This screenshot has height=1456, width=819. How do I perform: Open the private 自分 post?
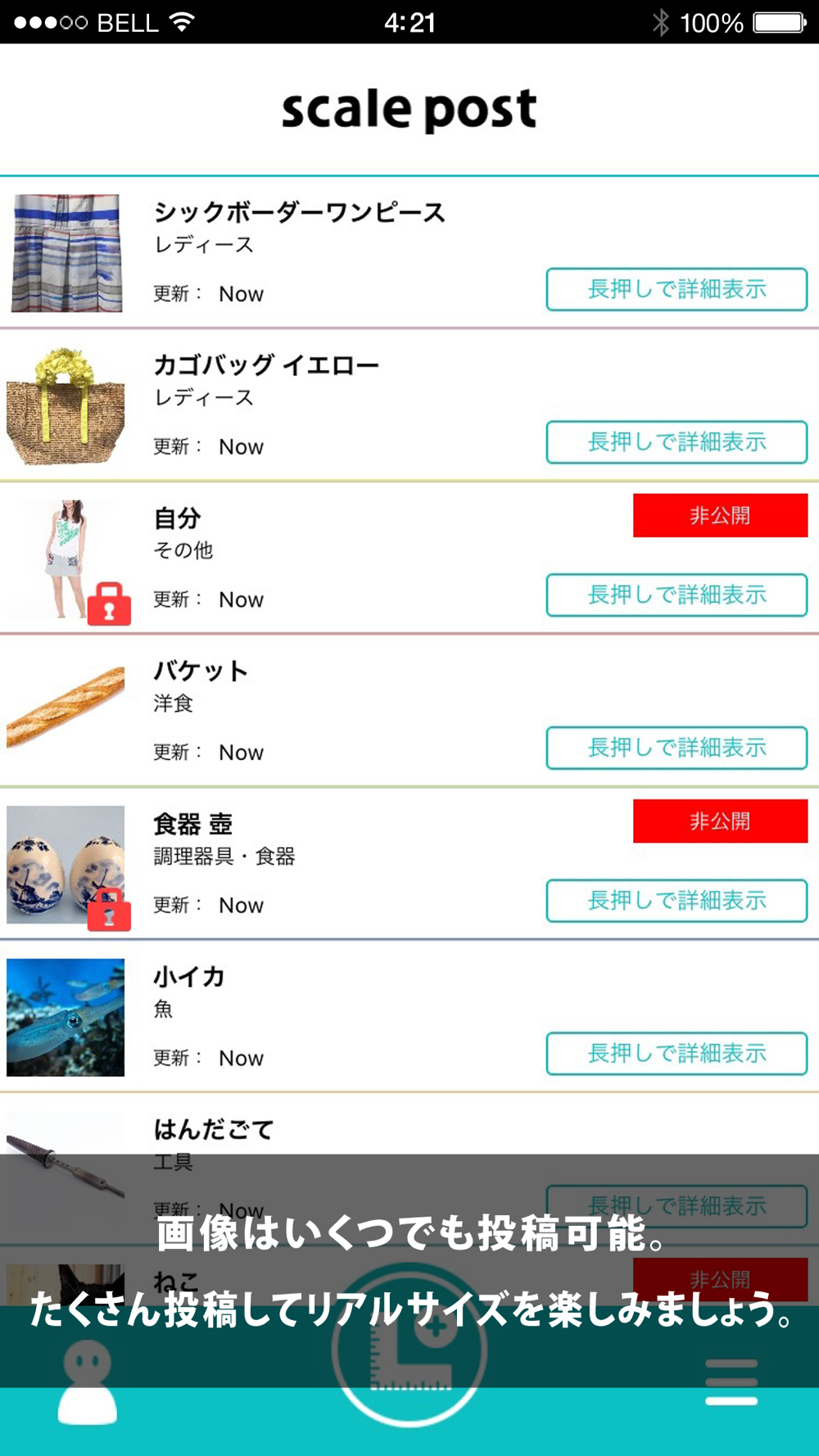(409, 558)
